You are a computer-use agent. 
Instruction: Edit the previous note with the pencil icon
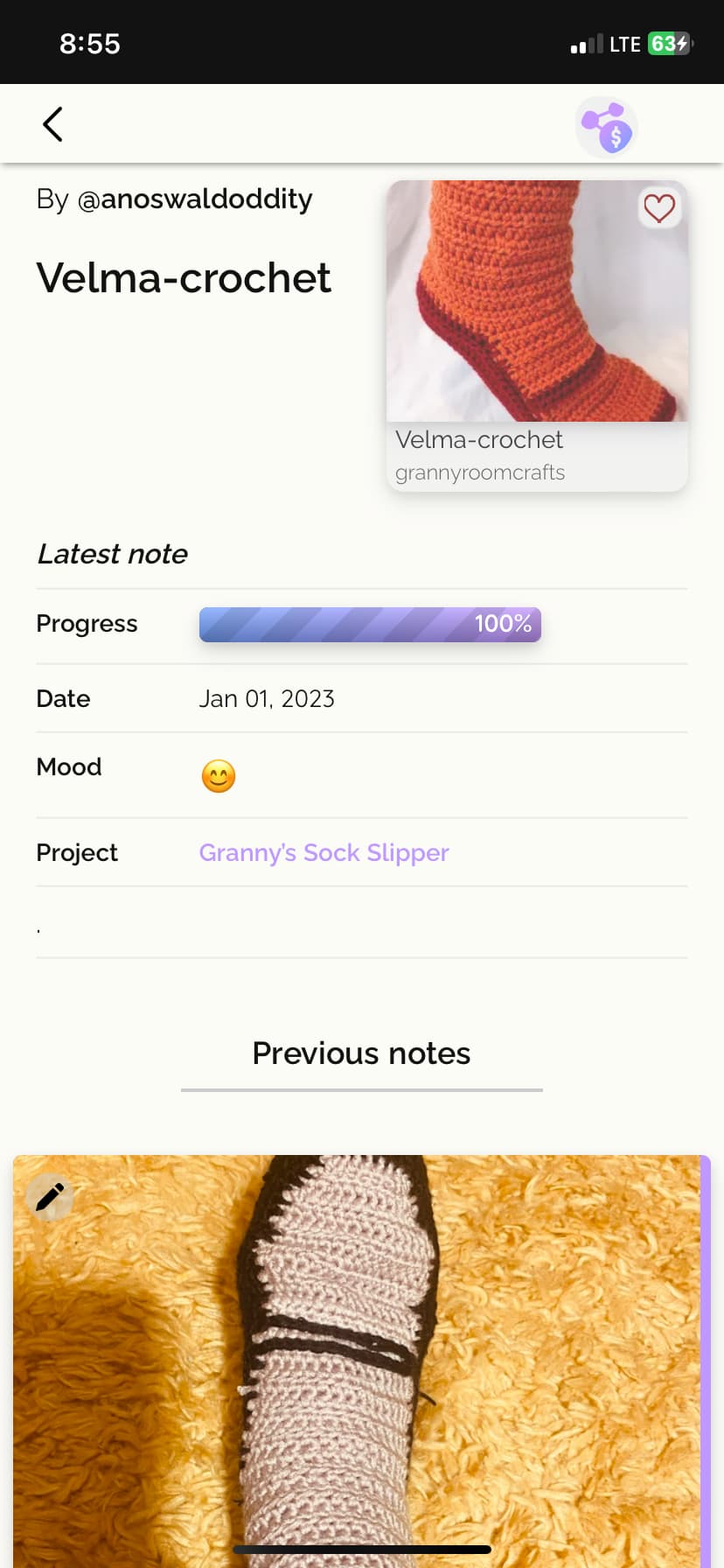50,1196
